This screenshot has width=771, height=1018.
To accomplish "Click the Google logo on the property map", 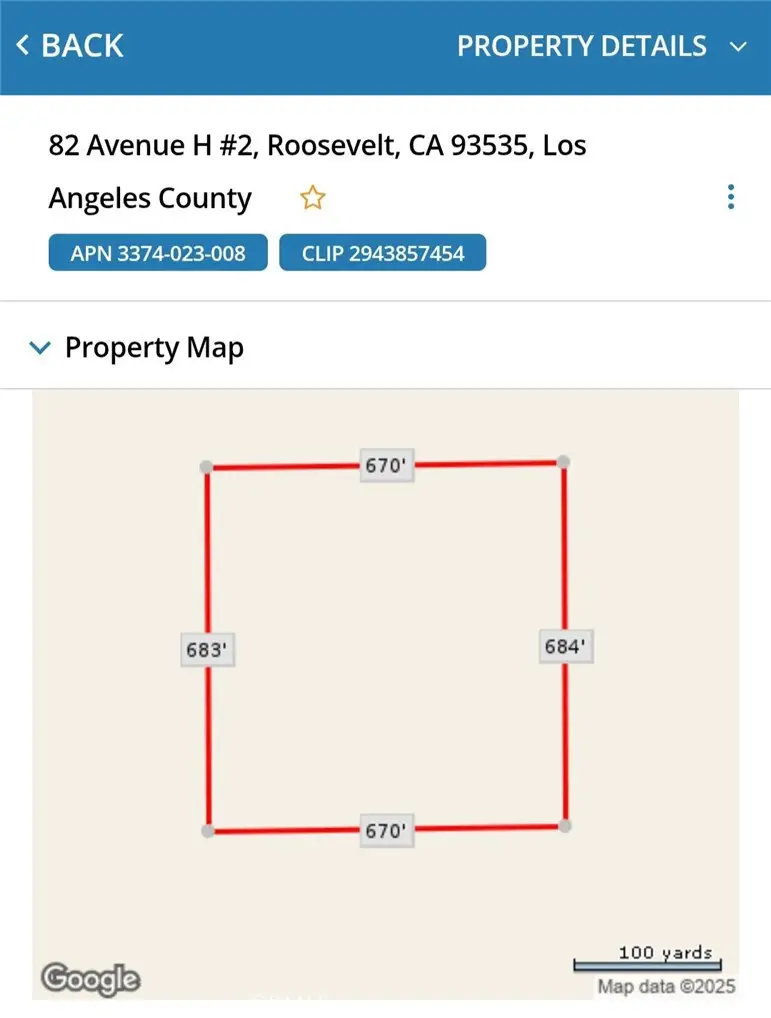I will (x=88, y=978).
